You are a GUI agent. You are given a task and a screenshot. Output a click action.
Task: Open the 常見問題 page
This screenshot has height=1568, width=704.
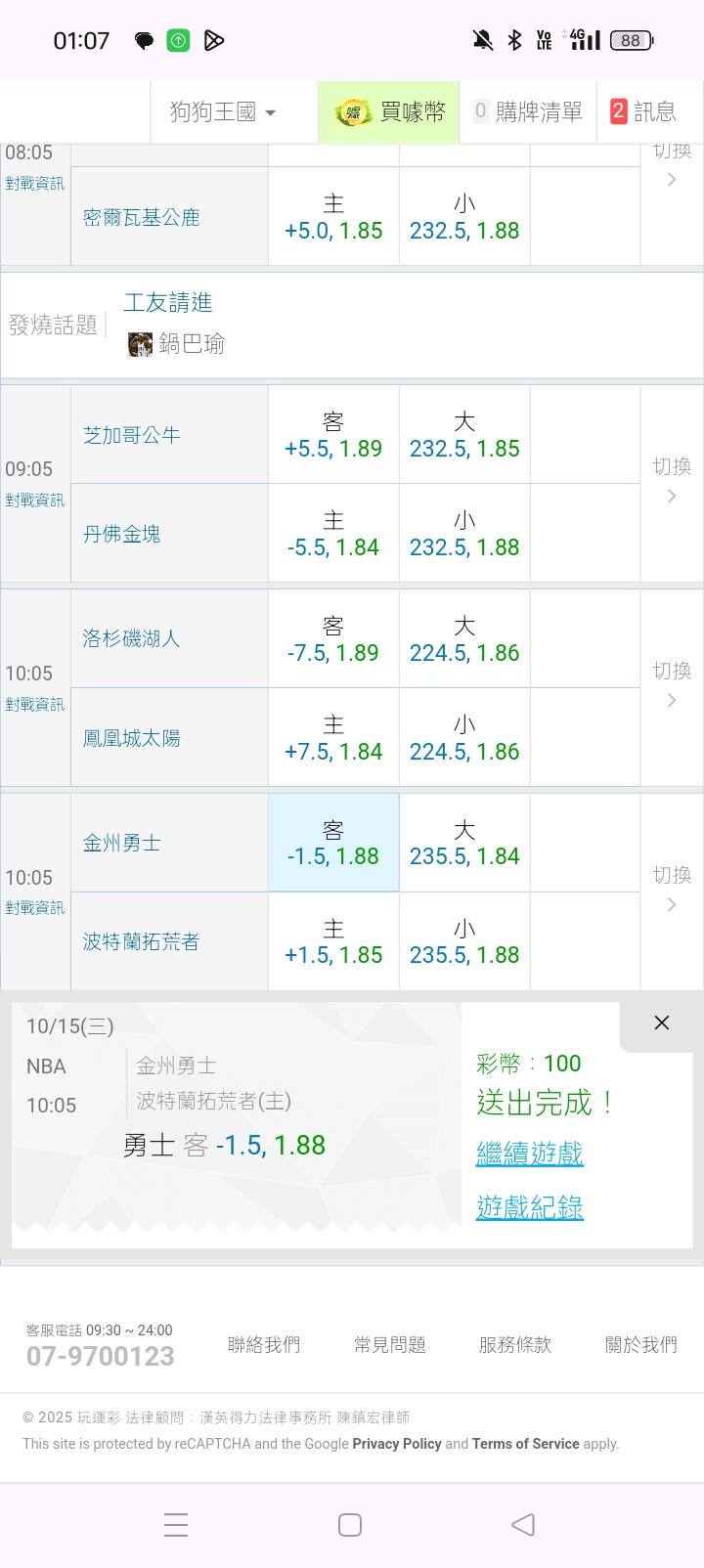tap(390, 1345)
